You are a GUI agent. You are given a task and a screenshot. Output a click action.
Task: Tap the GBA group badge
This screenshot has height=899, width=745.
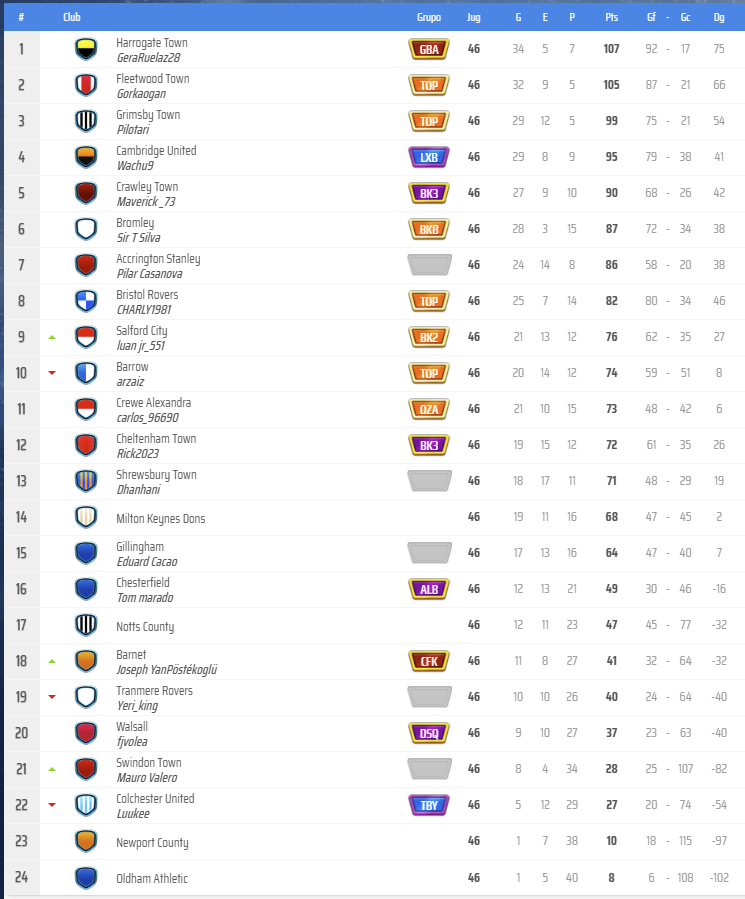pyautogui.click(x=429, y=49)
